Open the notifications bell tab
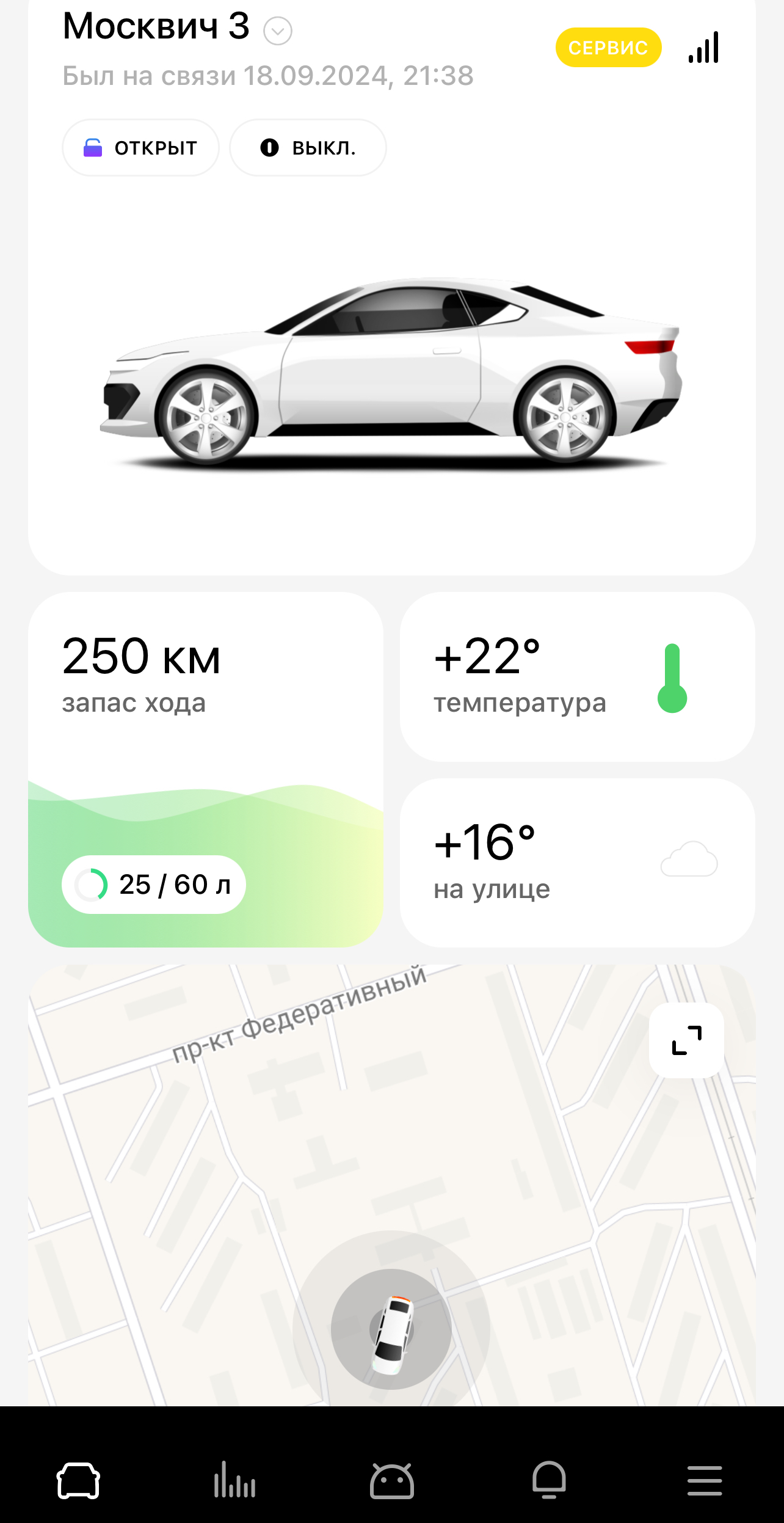 [x=549, y=1481]
